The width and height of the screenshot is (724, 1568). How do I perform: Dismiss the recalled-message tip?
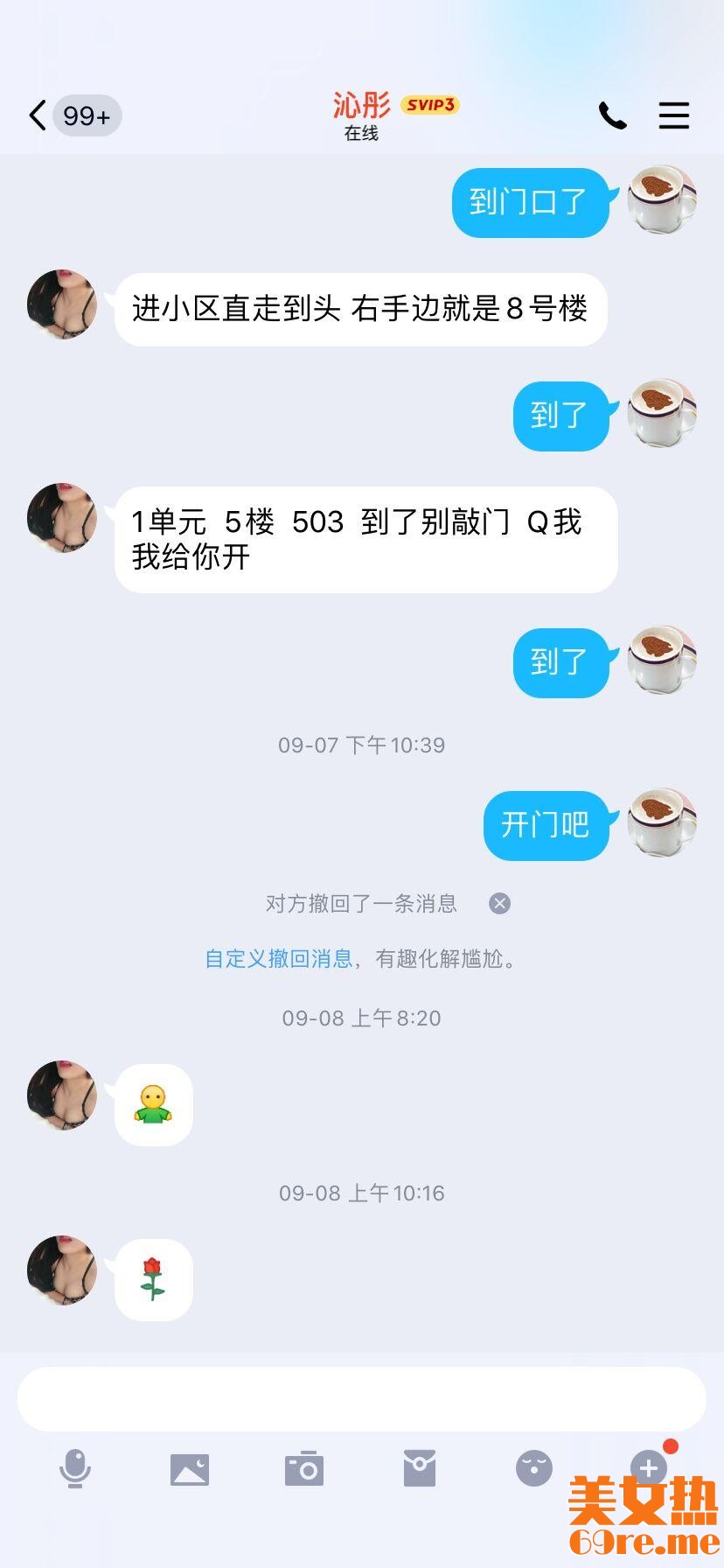tap(499, 904)
